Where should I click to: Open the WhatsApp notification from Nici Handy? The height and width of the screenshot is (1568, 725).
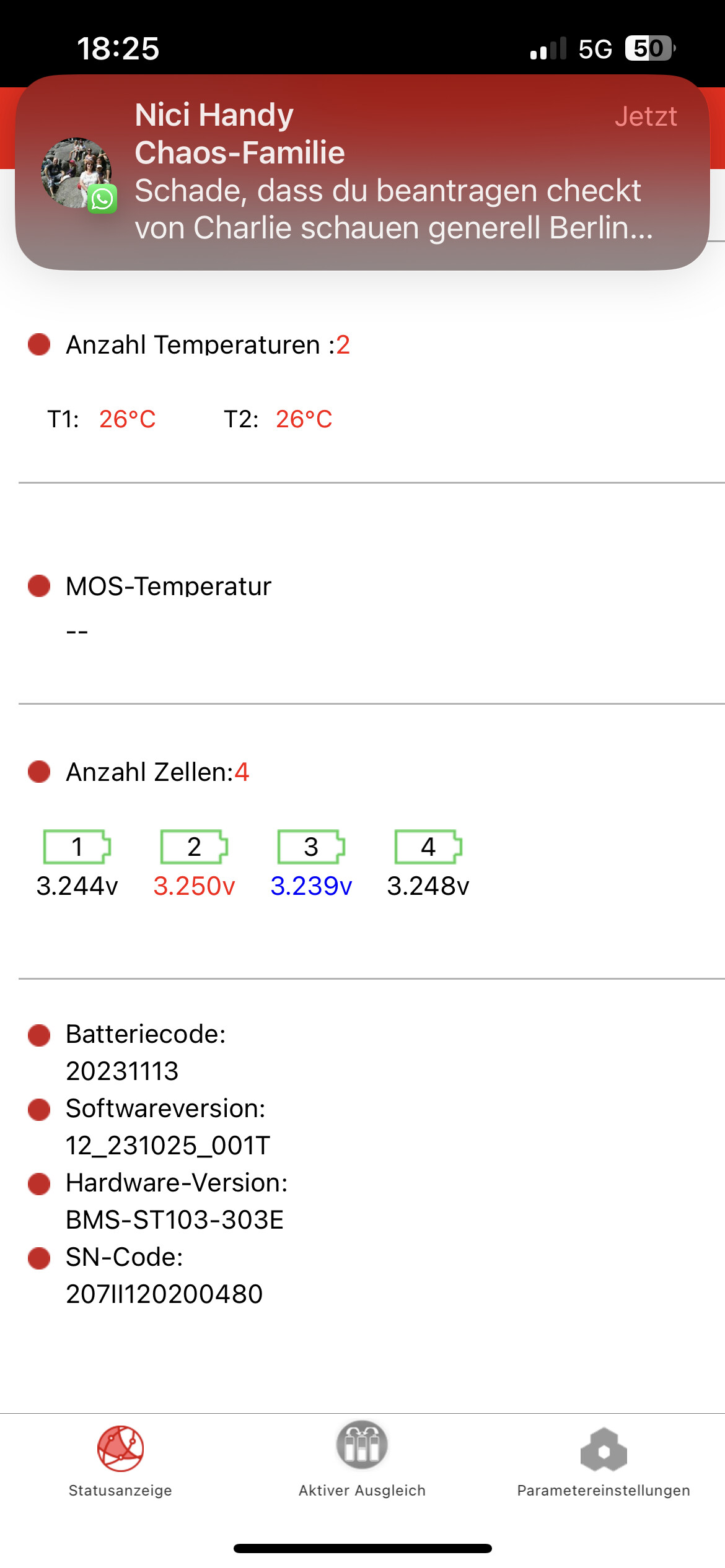coord(362,172)
